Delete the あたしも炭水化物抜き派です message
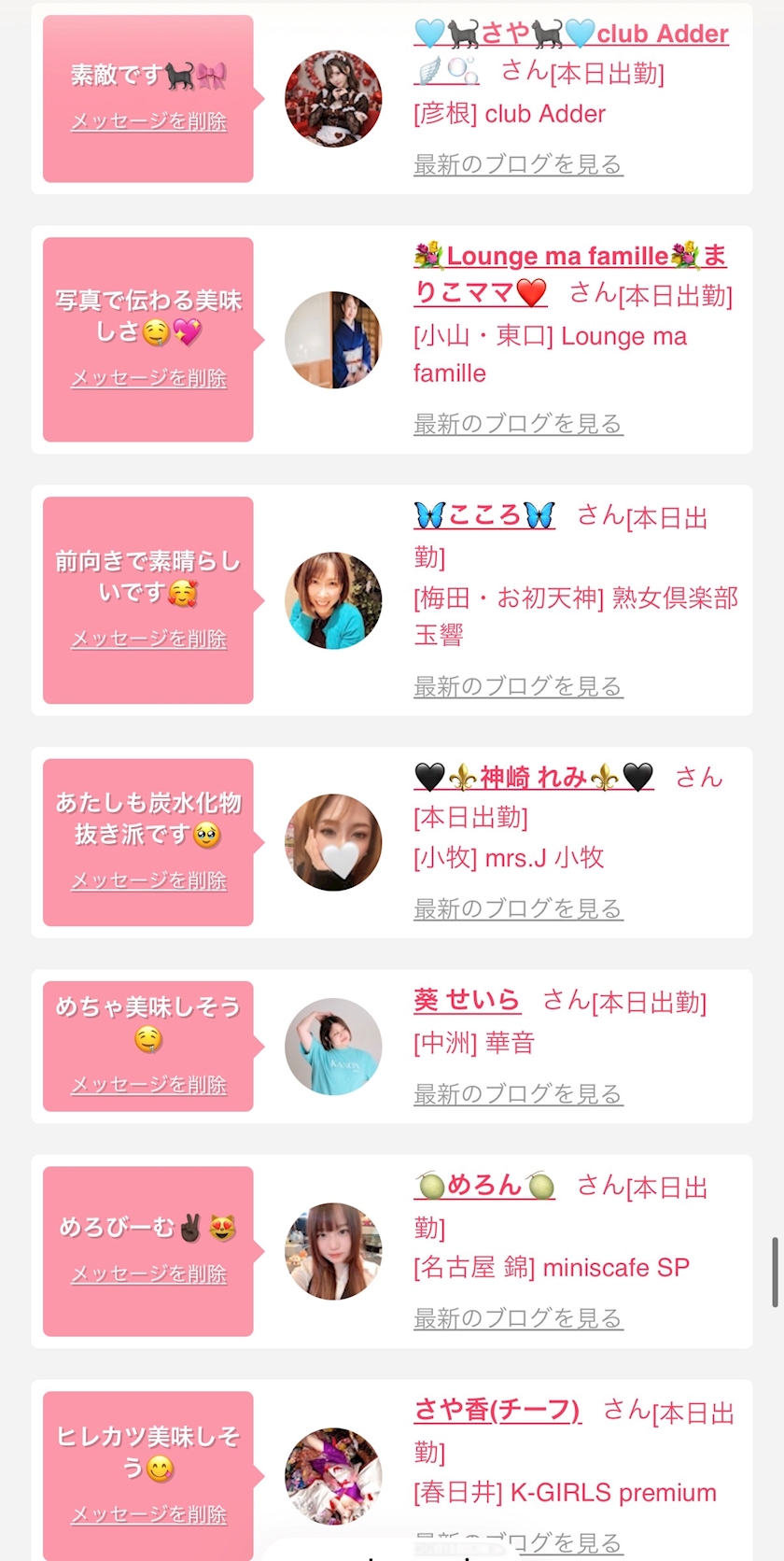 (x=149, y=880)
